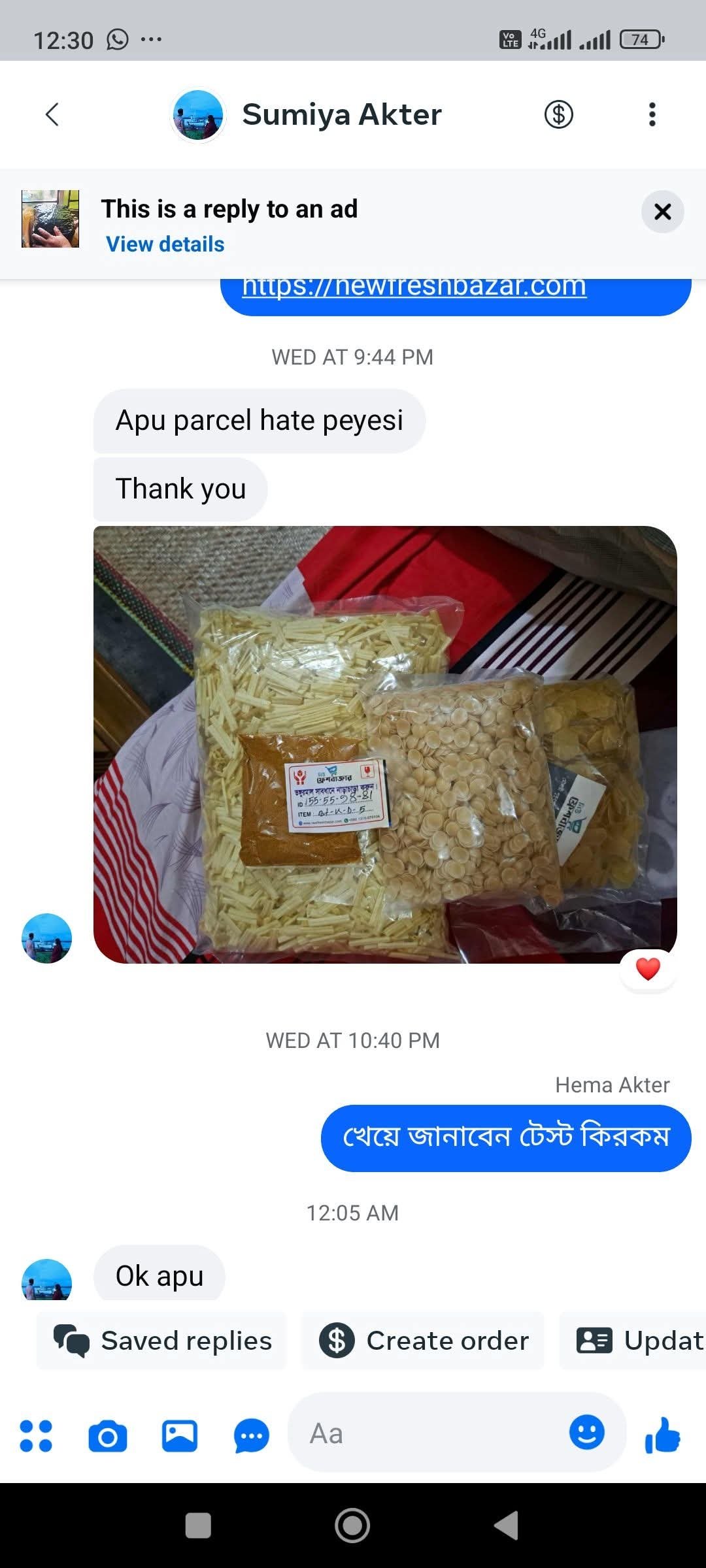The image size is (706, 1568).
Task: Open the four-dot more options menu
Action: pos(36,1435)
